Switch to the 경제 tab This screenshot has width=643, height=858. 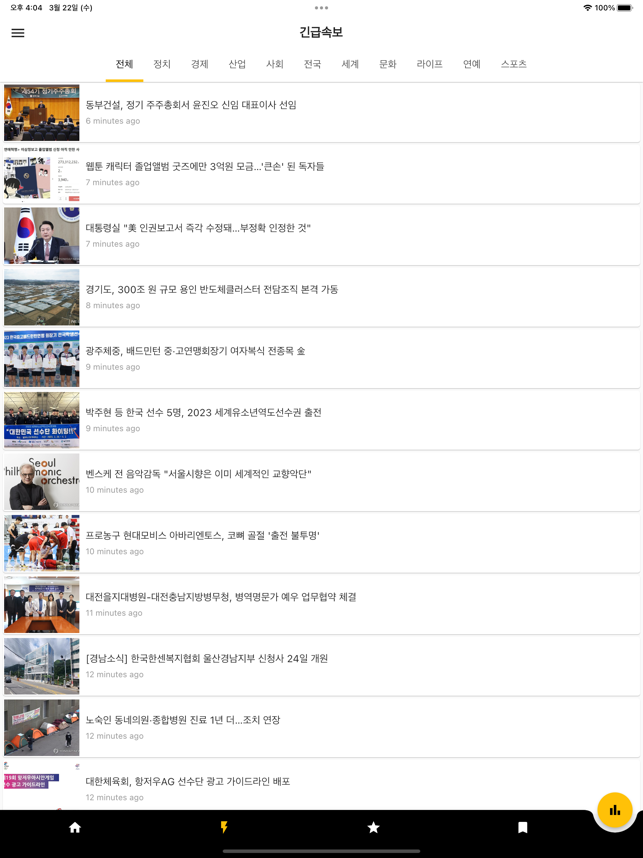coord(200,64)
